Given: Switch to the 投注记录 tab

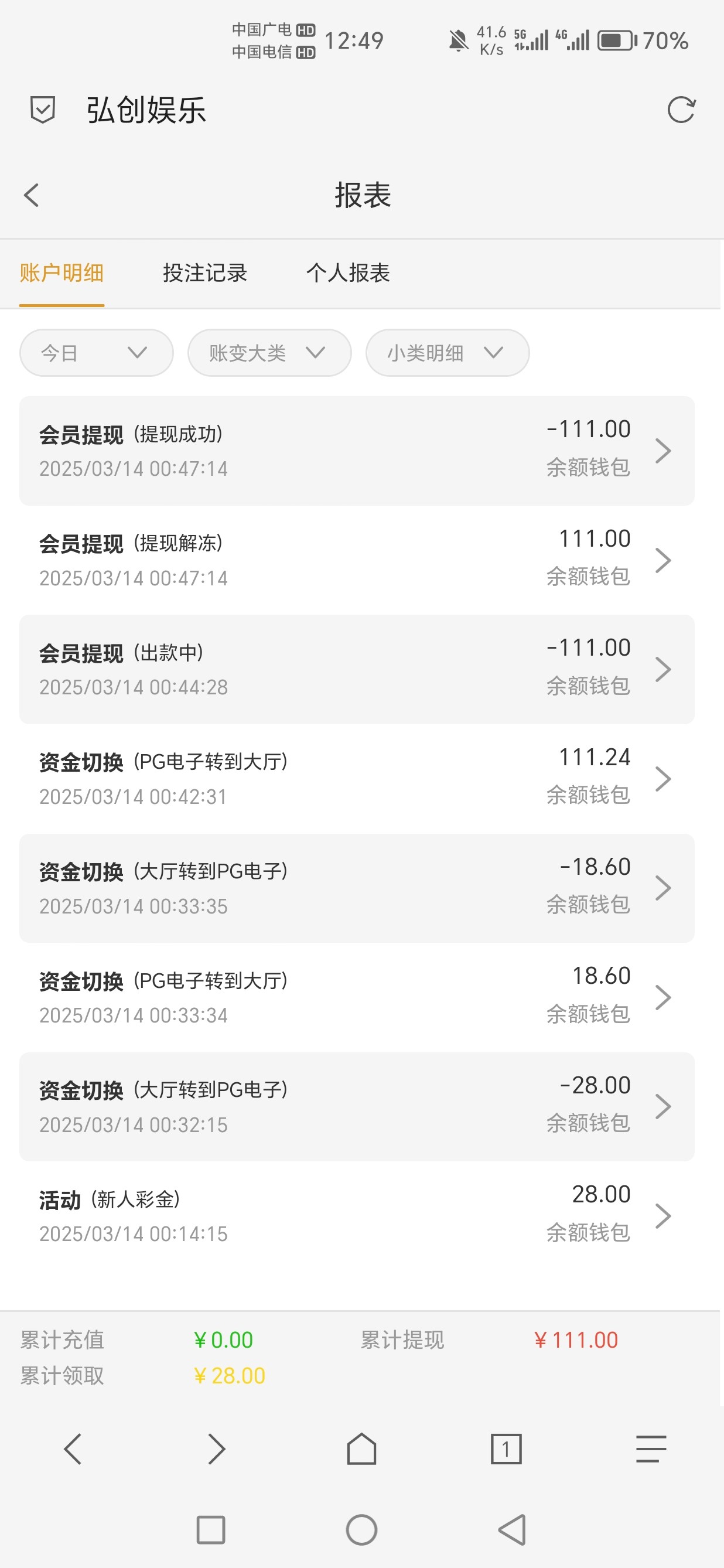Looking at the screenshot, I should click(205, 272).
